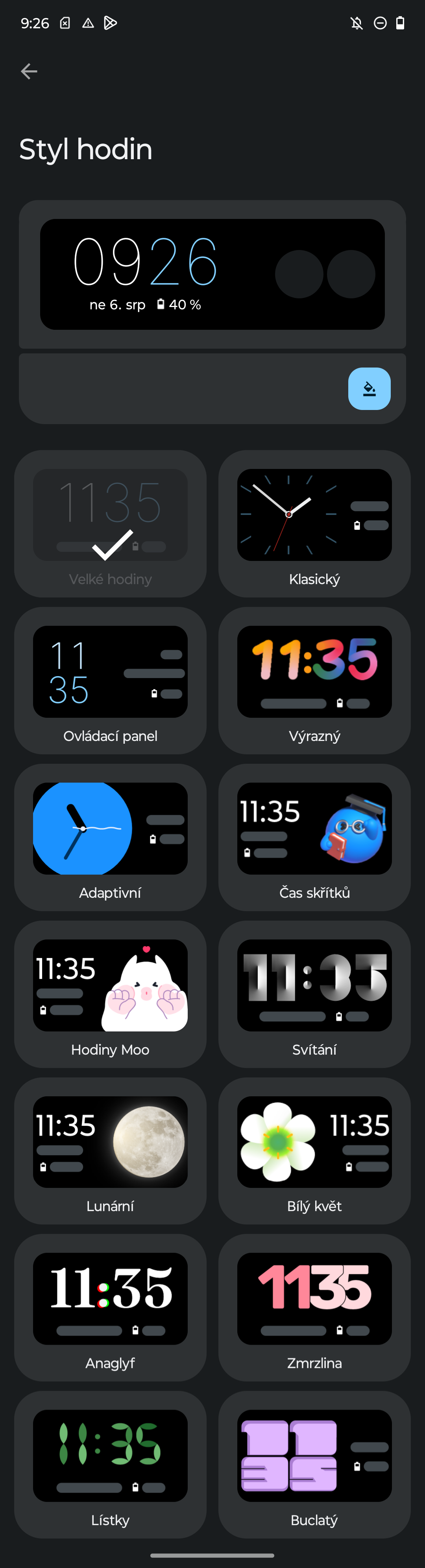Open the clock color customization button
This screenshot has height=1568, width=425.
pyautogui.click(x=369, y=388)
